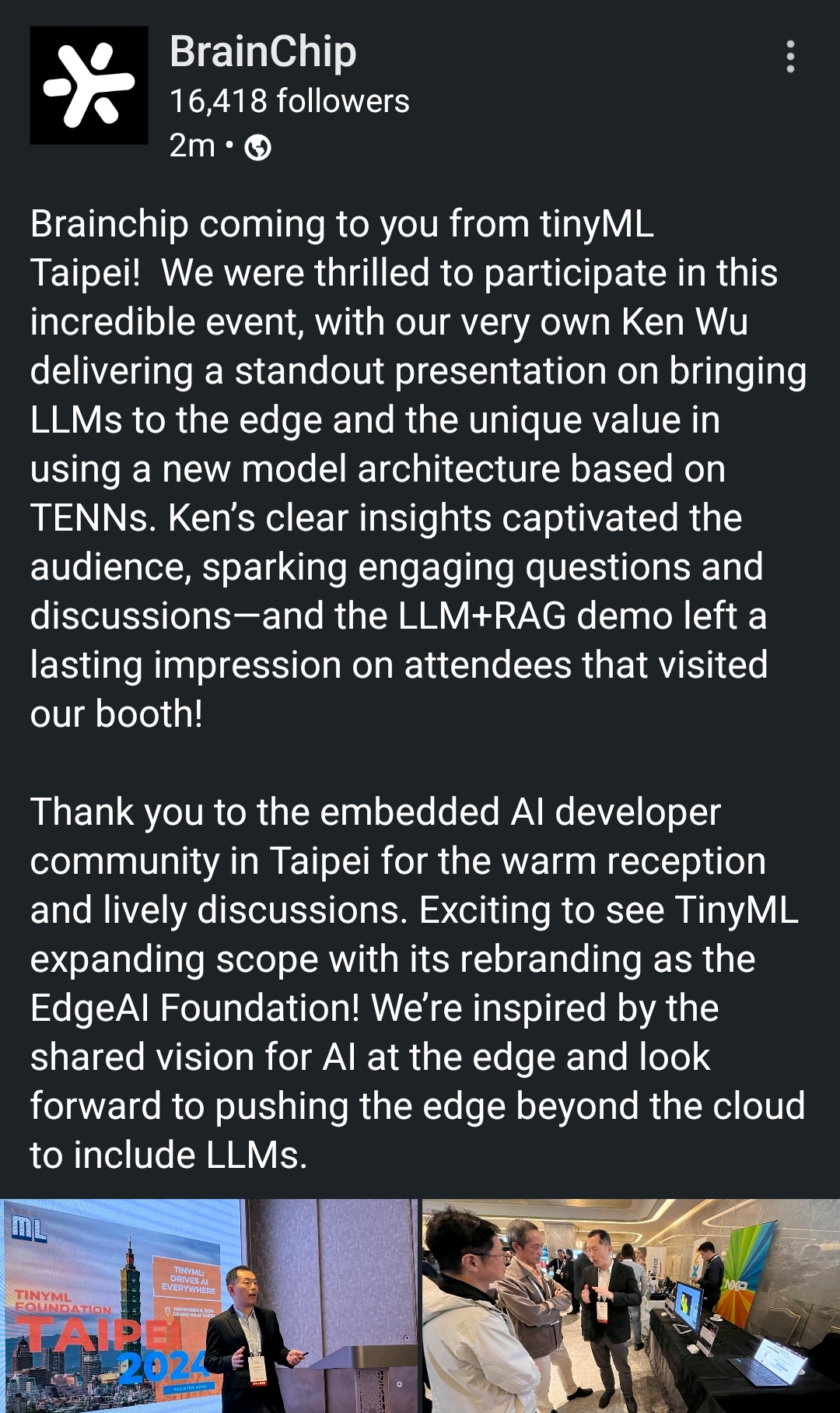Screen dimensions: 840x1413
Task: Tap the BrainChip page name
Action: [x=263, y=52]
